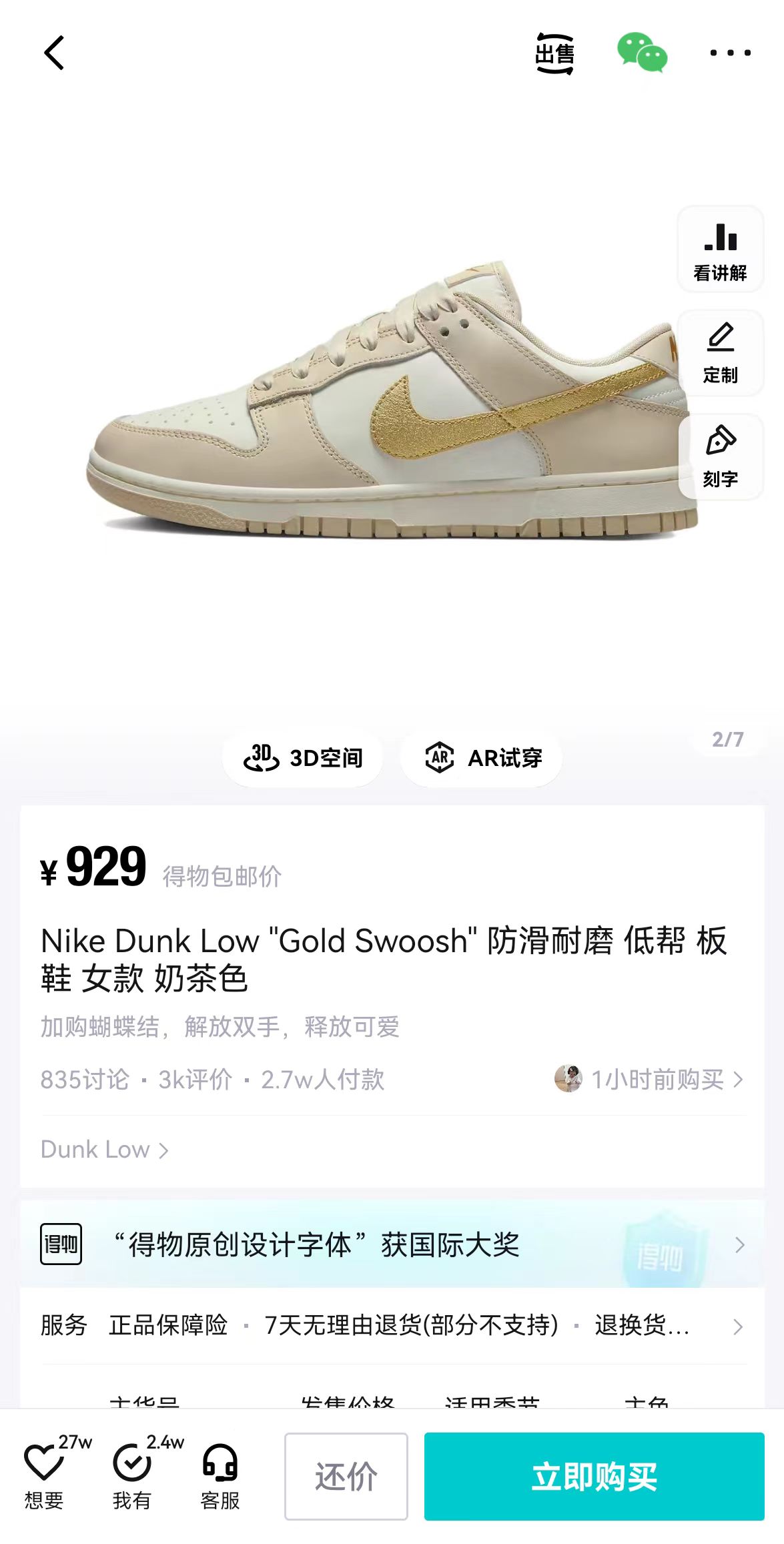Open the 定制 customize option
The height and width of the screenshot is (1544, 784).
(x=720, y=353)
